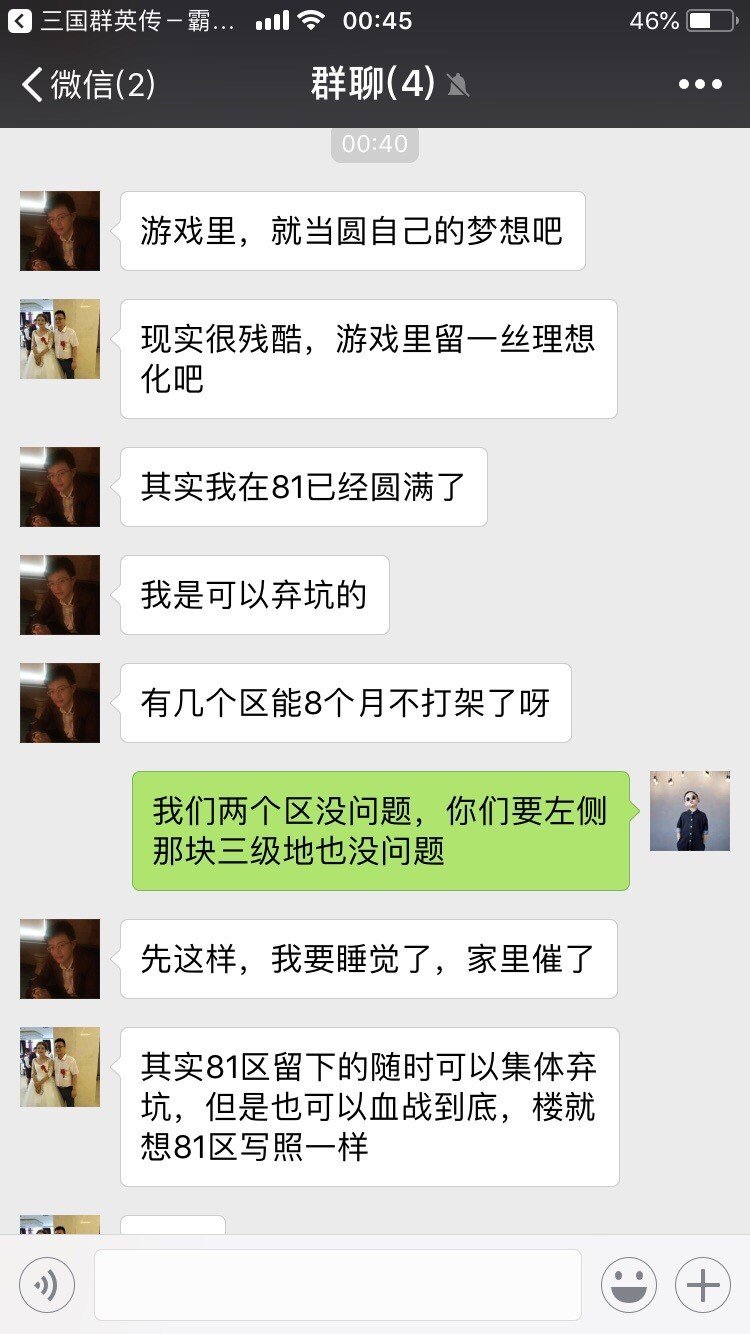Open my own avatar beside the green message

click(690, 811)
